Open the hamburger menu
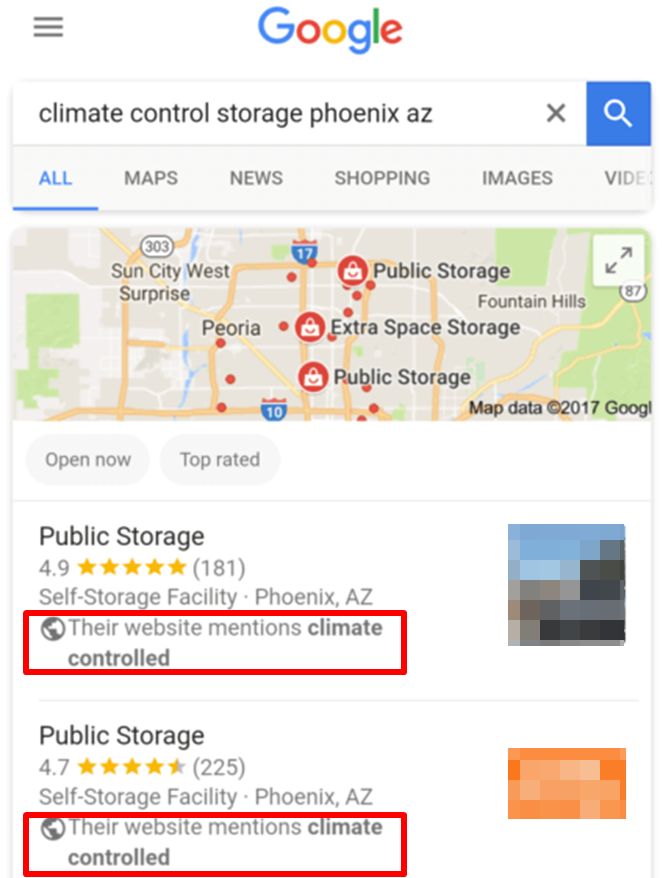663x878 pixels. [x=48, y=27]
